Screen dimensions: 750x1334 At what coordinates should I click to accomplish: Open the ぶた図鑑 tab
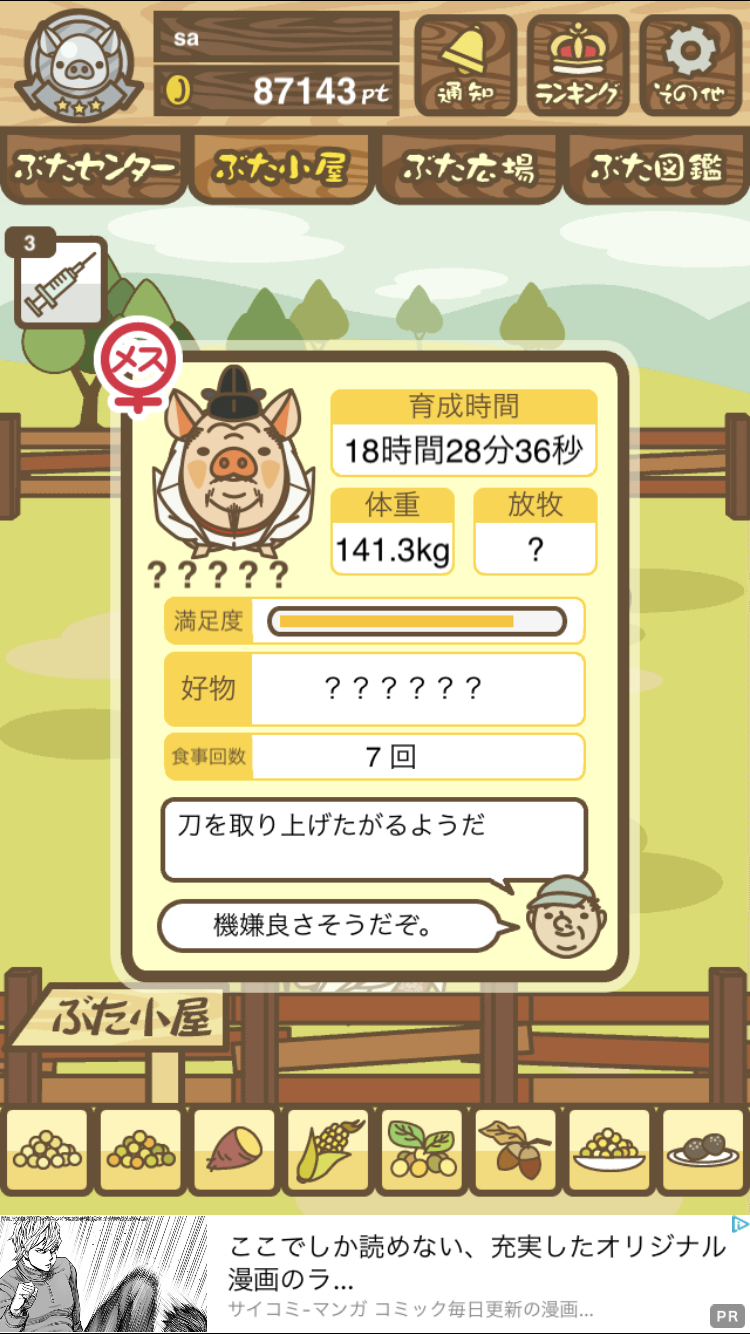pyautogui.click(x=656, y=167)
